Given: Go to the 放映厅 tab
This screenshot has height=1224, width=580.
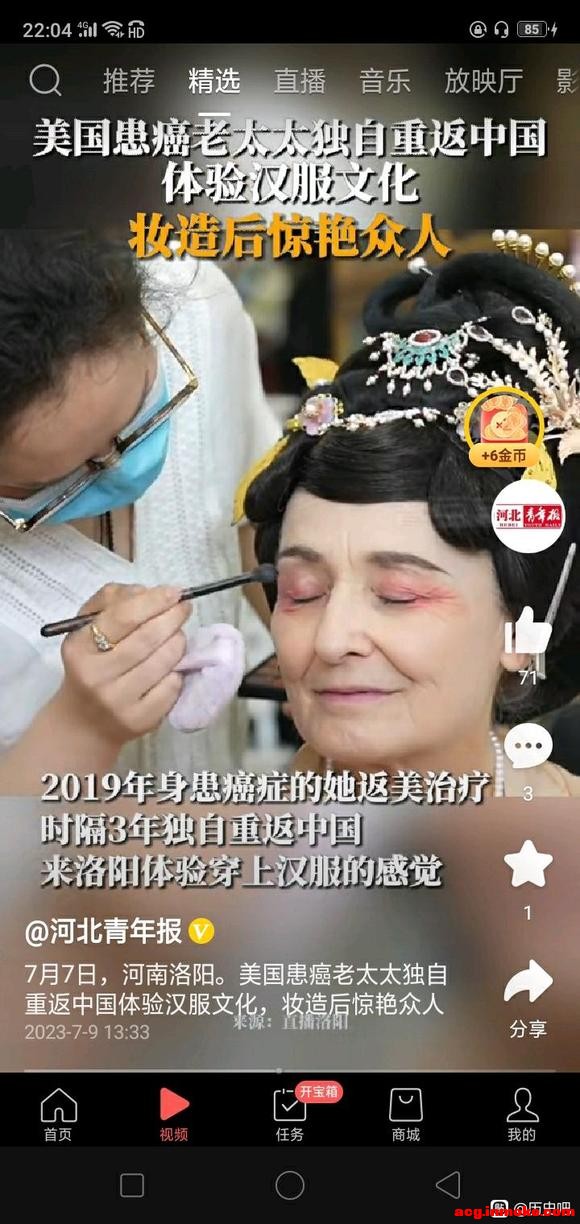Looking at the screenshot, I should click(x=484, y=81).
